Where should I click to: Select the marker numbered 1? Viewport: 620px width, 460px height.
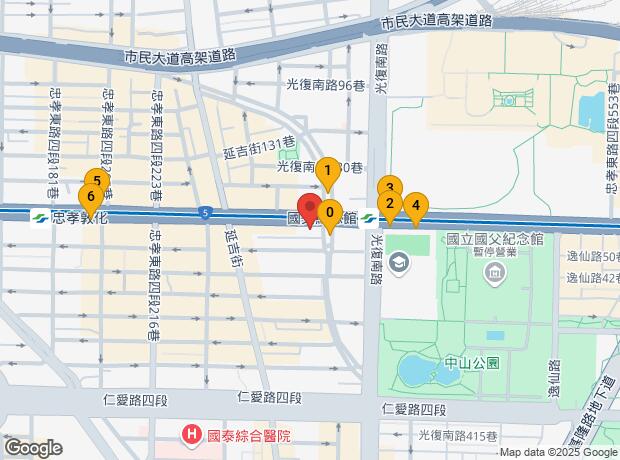pyautogui.click(x=325, y=174)
